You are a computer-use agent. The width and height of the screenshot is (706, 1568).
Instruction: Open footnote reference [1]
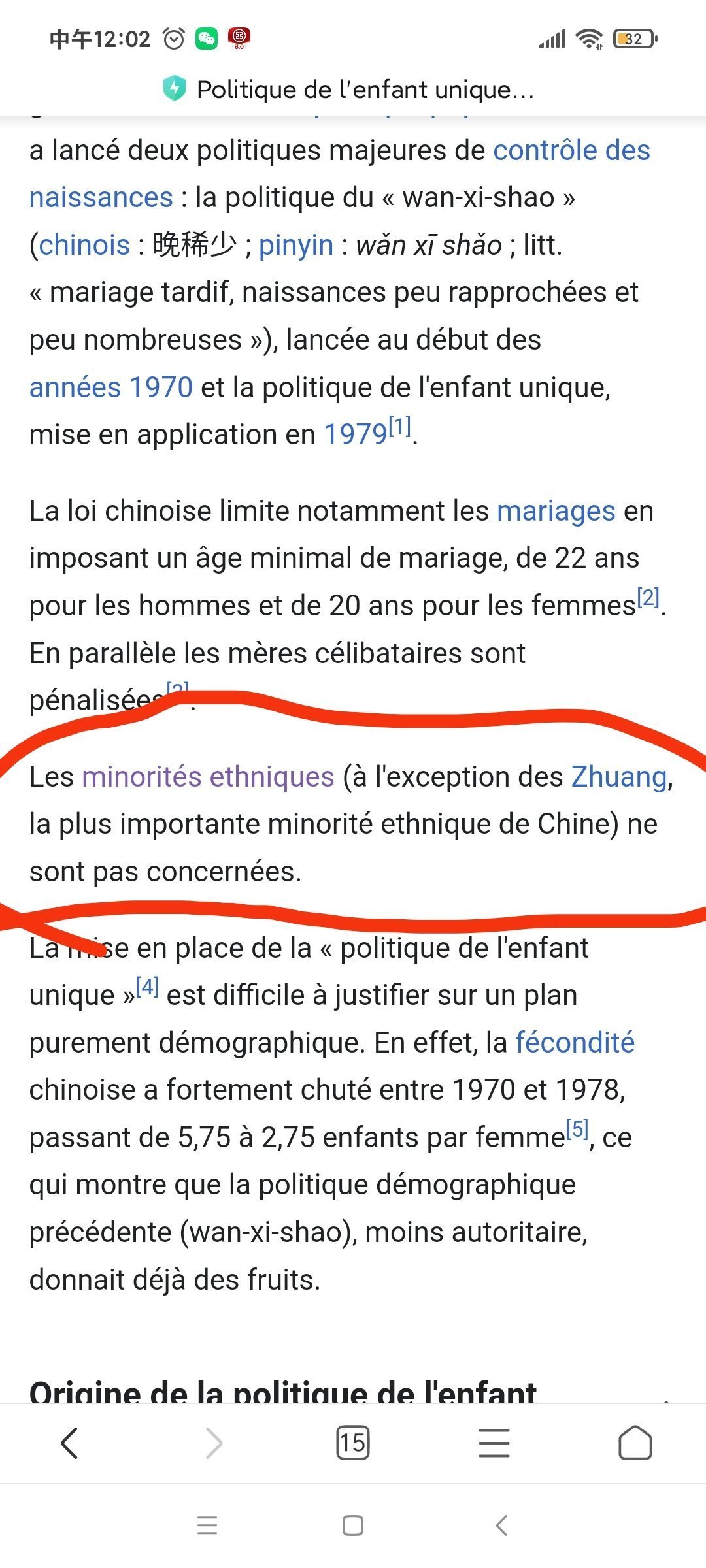[x=399, y=427]
